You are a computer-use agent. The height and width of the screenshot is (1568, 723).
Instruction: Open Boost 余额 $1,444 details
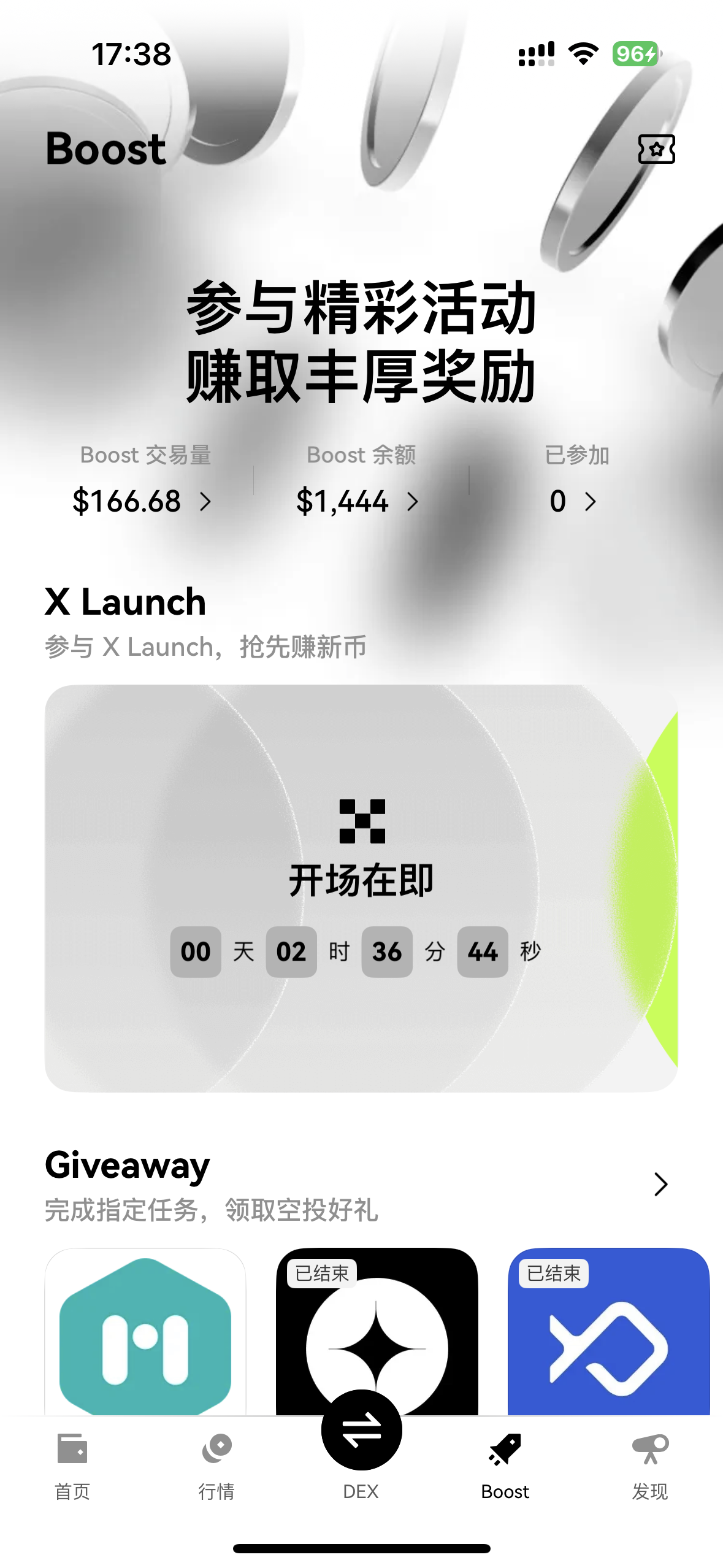tap(358, 501)
